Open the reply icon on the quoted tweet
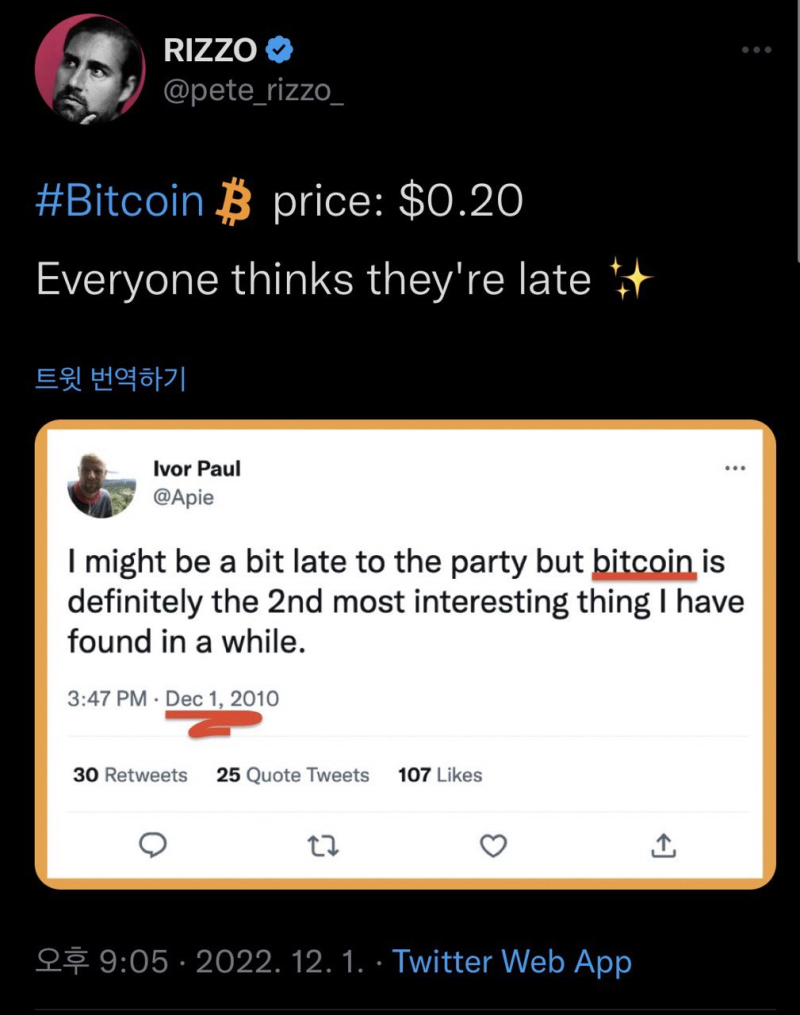The height and width of the screenshot is (1015, 800). [152, 845]
